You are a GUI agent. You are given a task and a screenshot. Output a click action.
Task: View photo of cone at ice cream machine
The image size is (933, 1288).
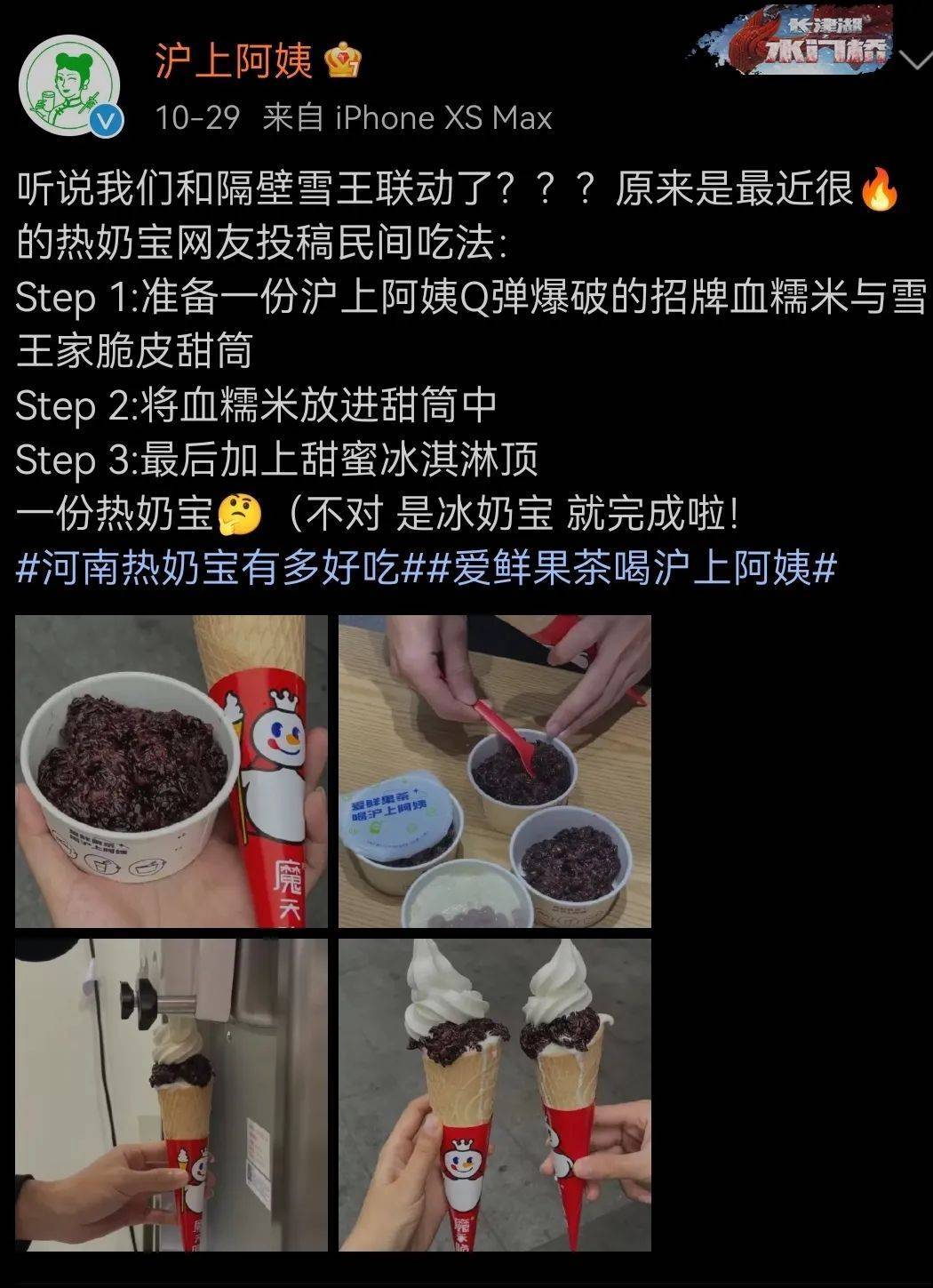point(171,1094)
